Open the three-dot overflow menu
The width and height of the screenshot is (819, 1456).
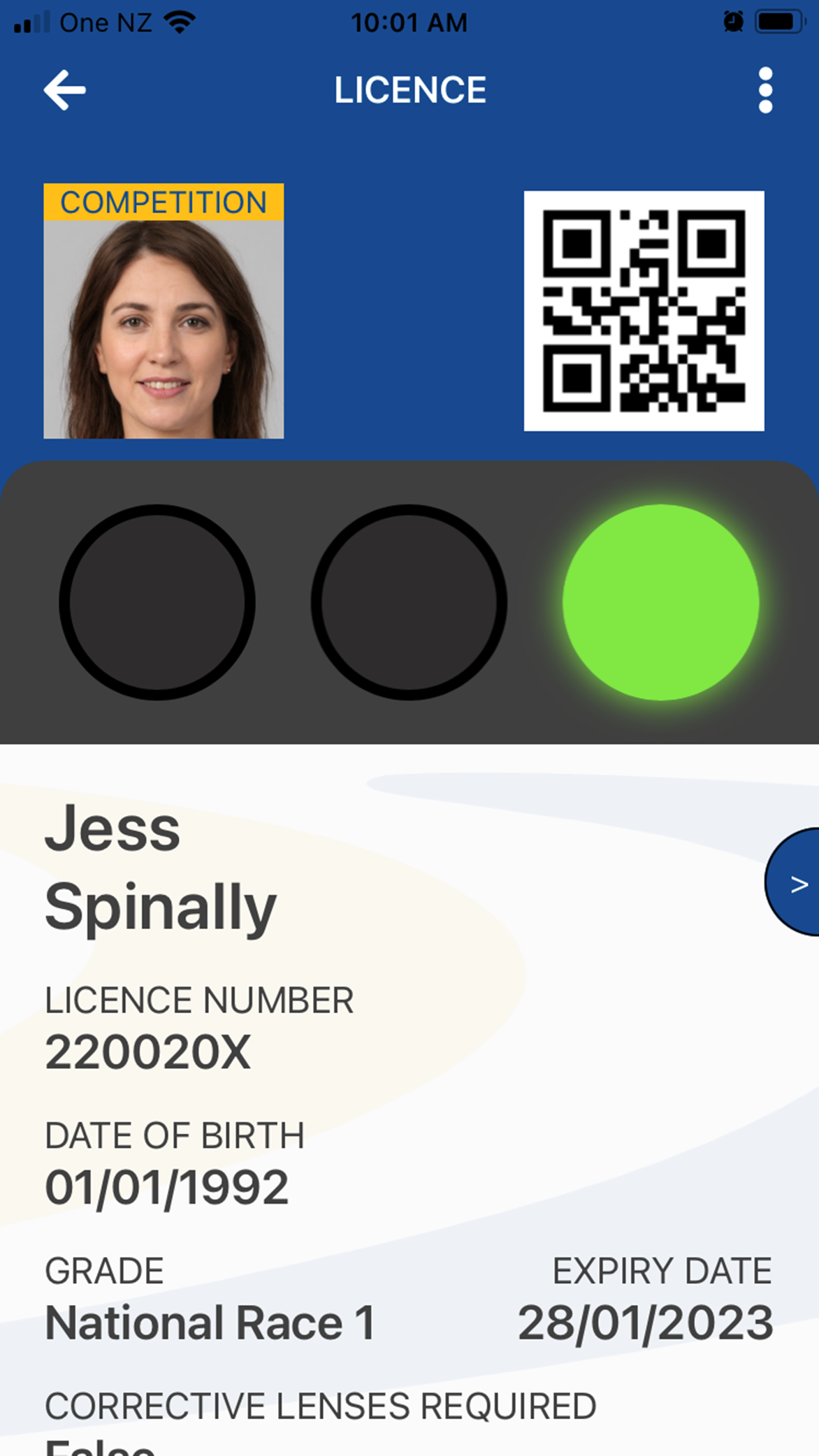tap(766, 88)
